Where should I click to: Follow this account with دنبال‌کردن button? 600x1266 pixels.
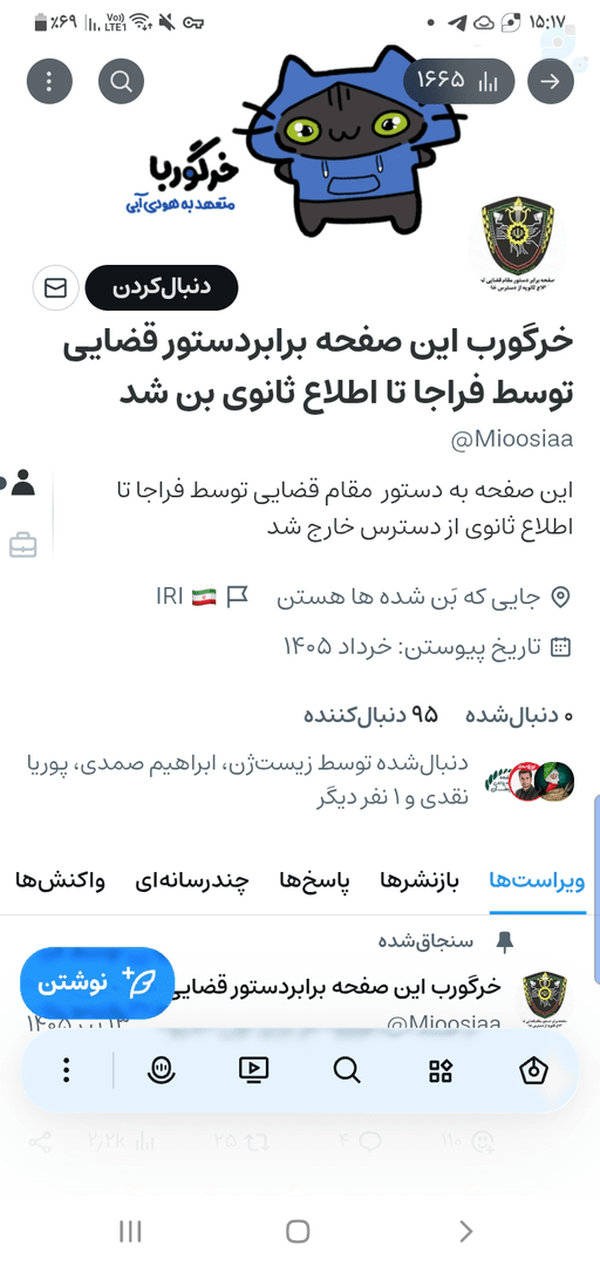[162, 289]
